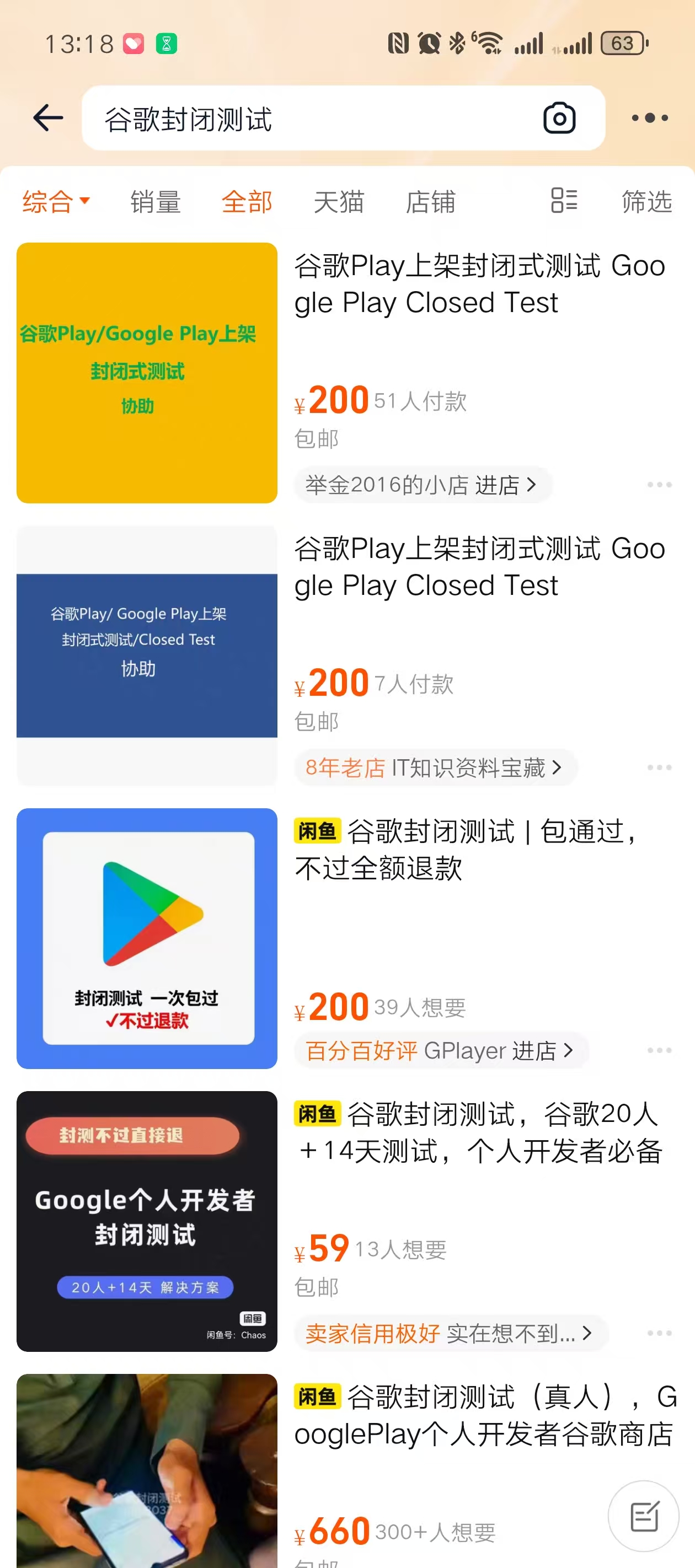Image resolution: width=695 pixels, height=1568 pixels.
Task: Open the blue Closed Test listing with 7人付款
Action: point(147,656)
